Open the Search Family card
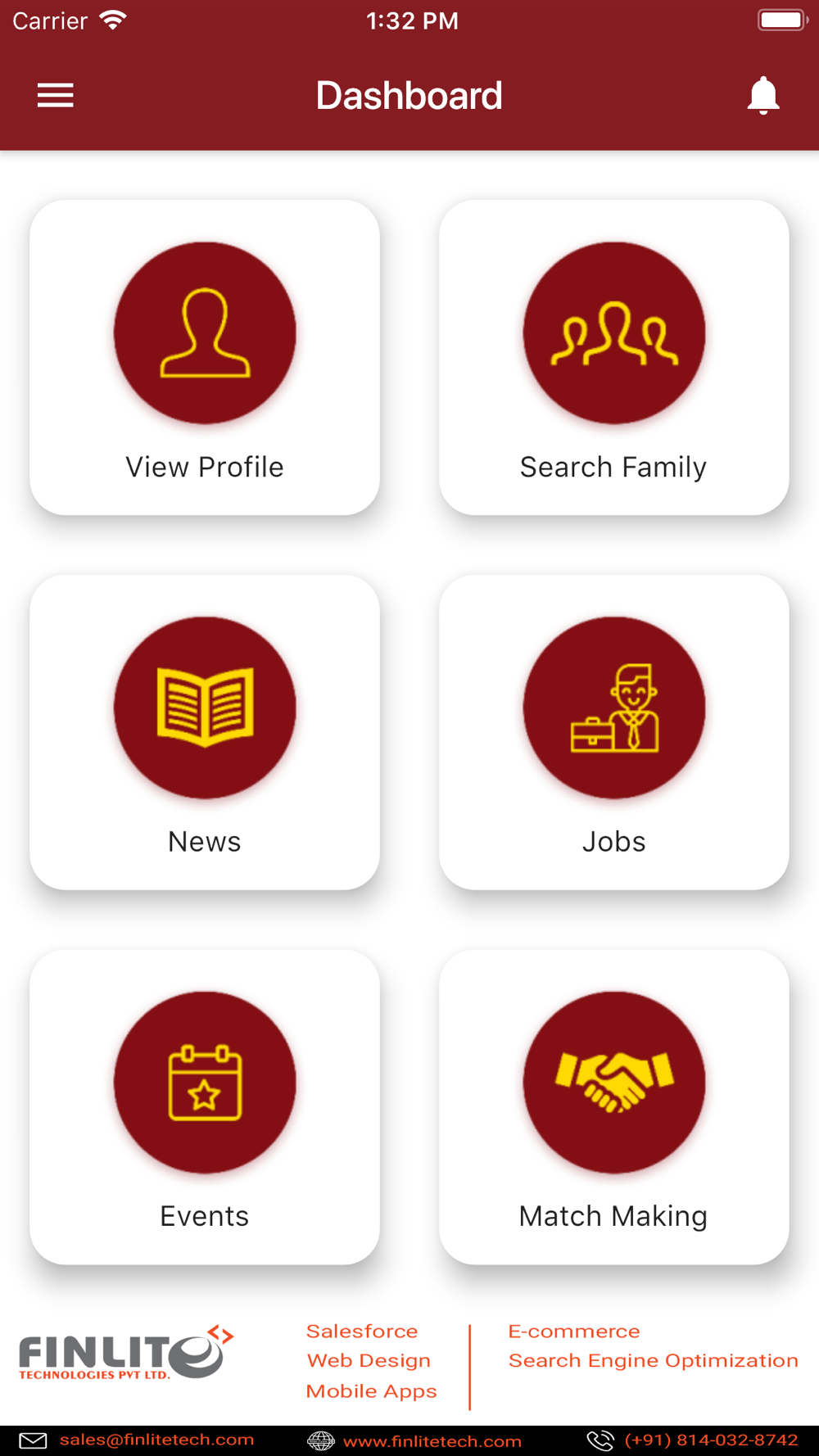 [x=614, y=358]
